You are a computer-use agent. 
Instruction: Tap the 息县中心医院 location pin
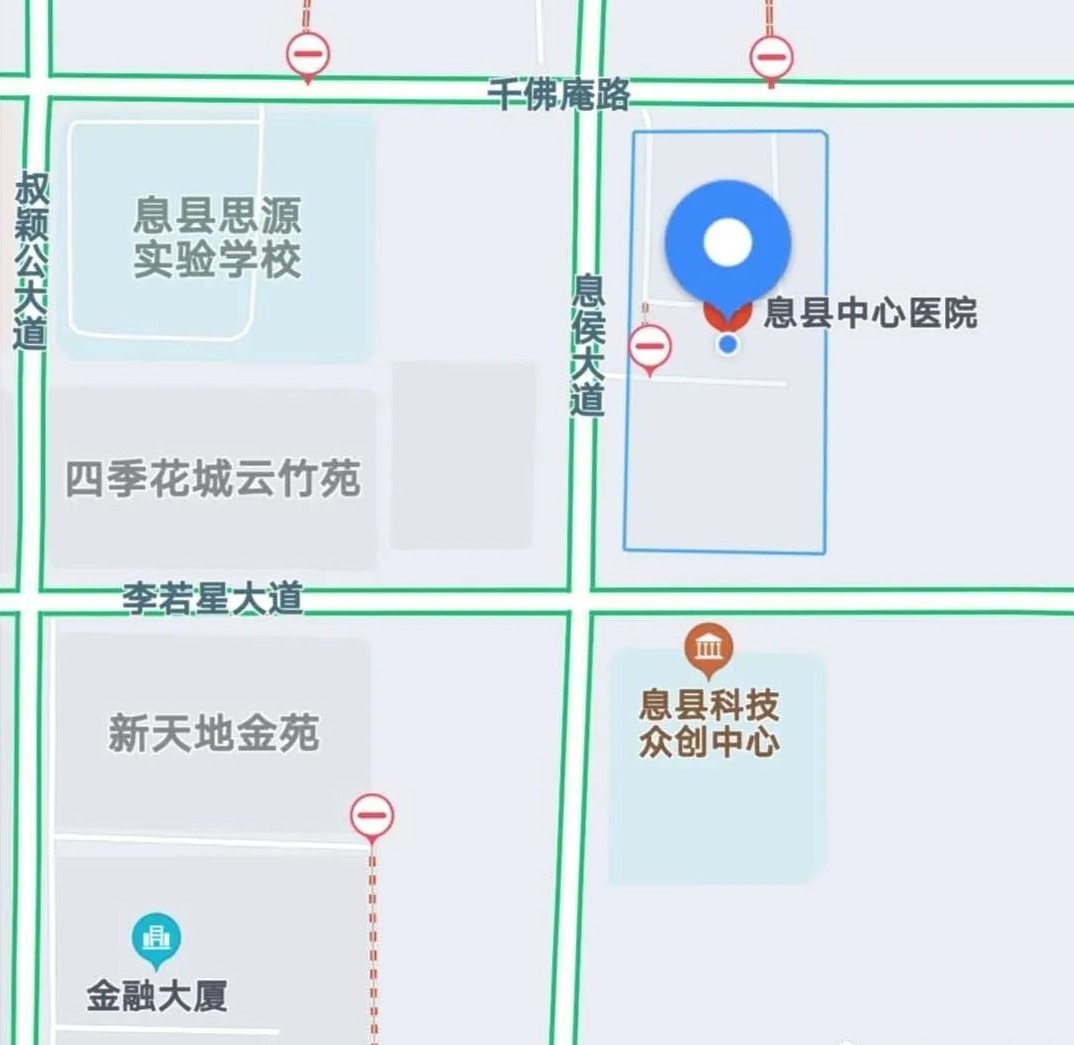[x=727, y=244]
